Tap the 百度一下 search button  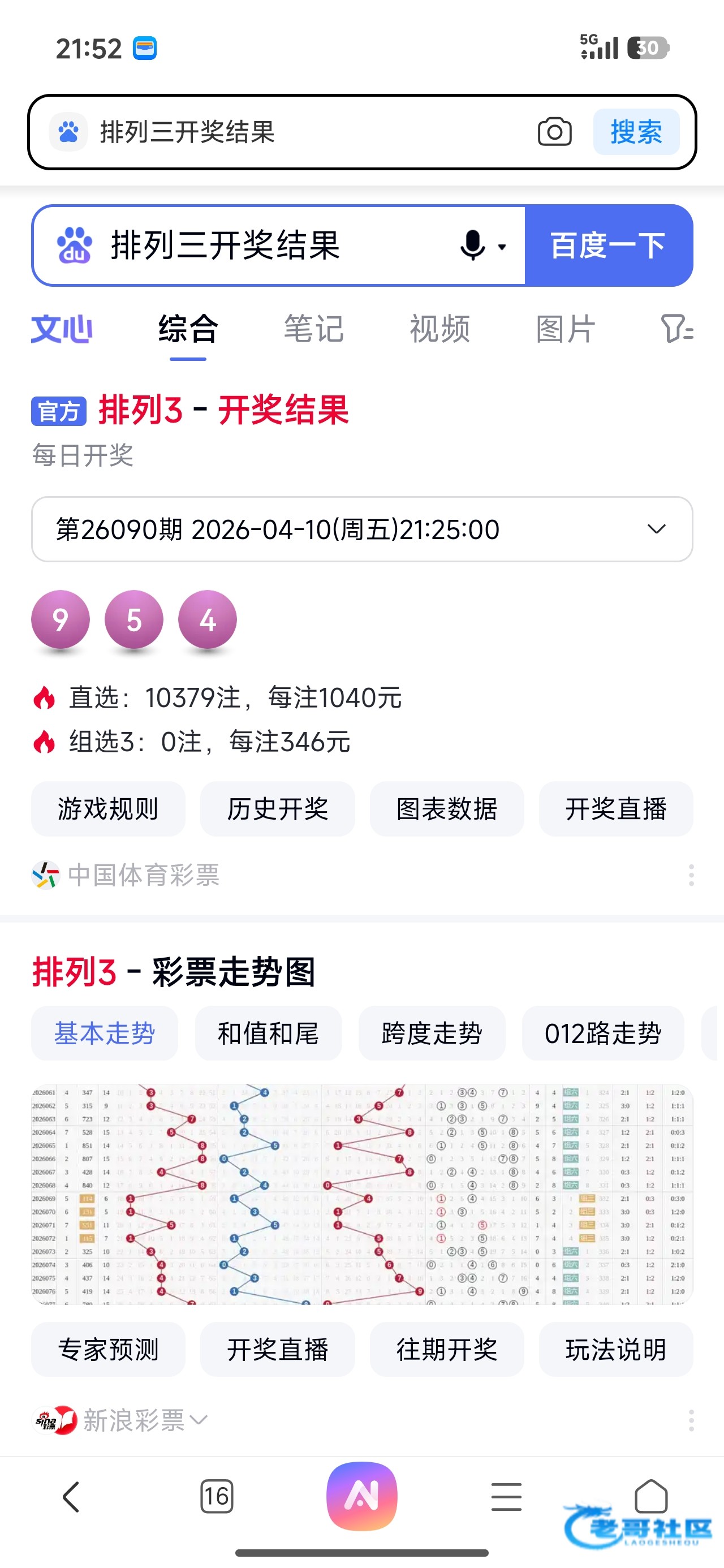(607, 245)
